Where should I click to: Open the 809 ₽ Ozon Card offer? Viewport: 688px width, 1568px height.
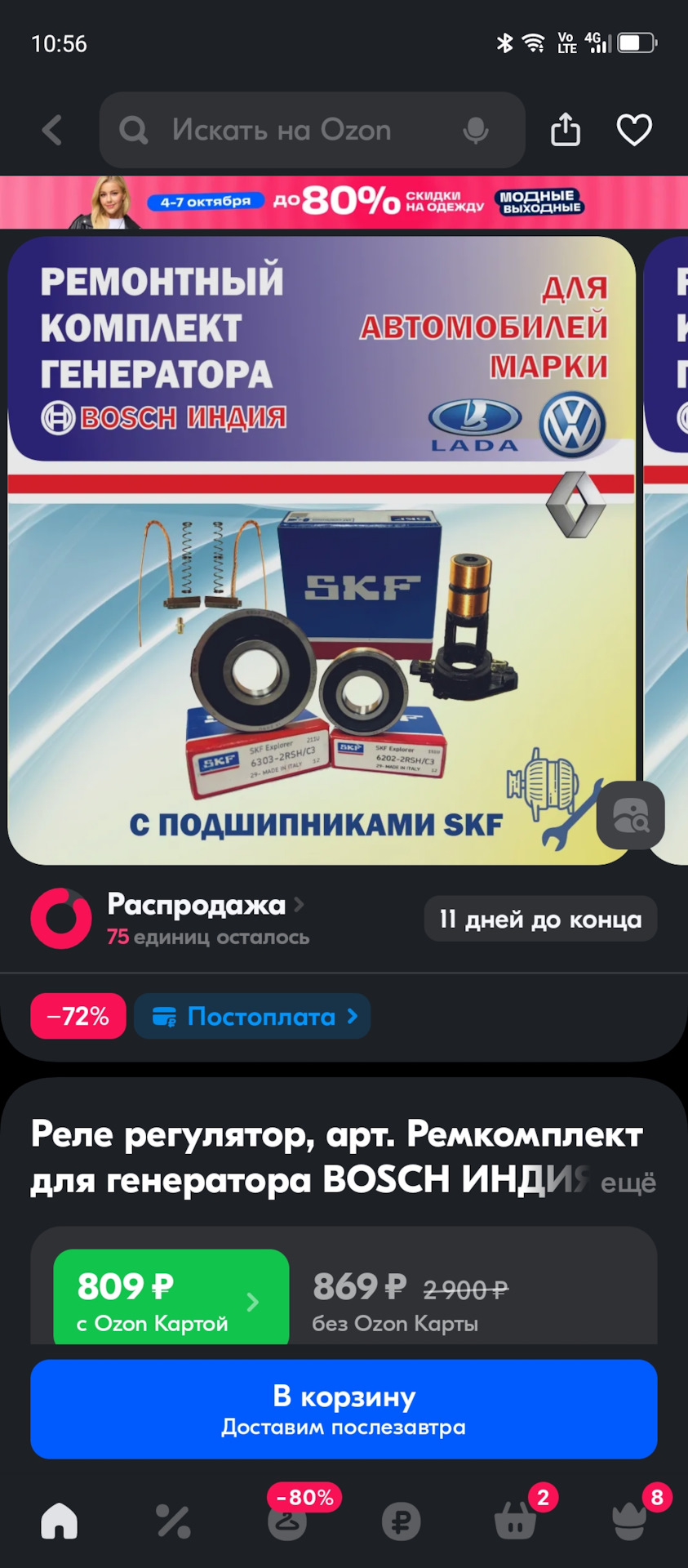tap(171, 1299)
